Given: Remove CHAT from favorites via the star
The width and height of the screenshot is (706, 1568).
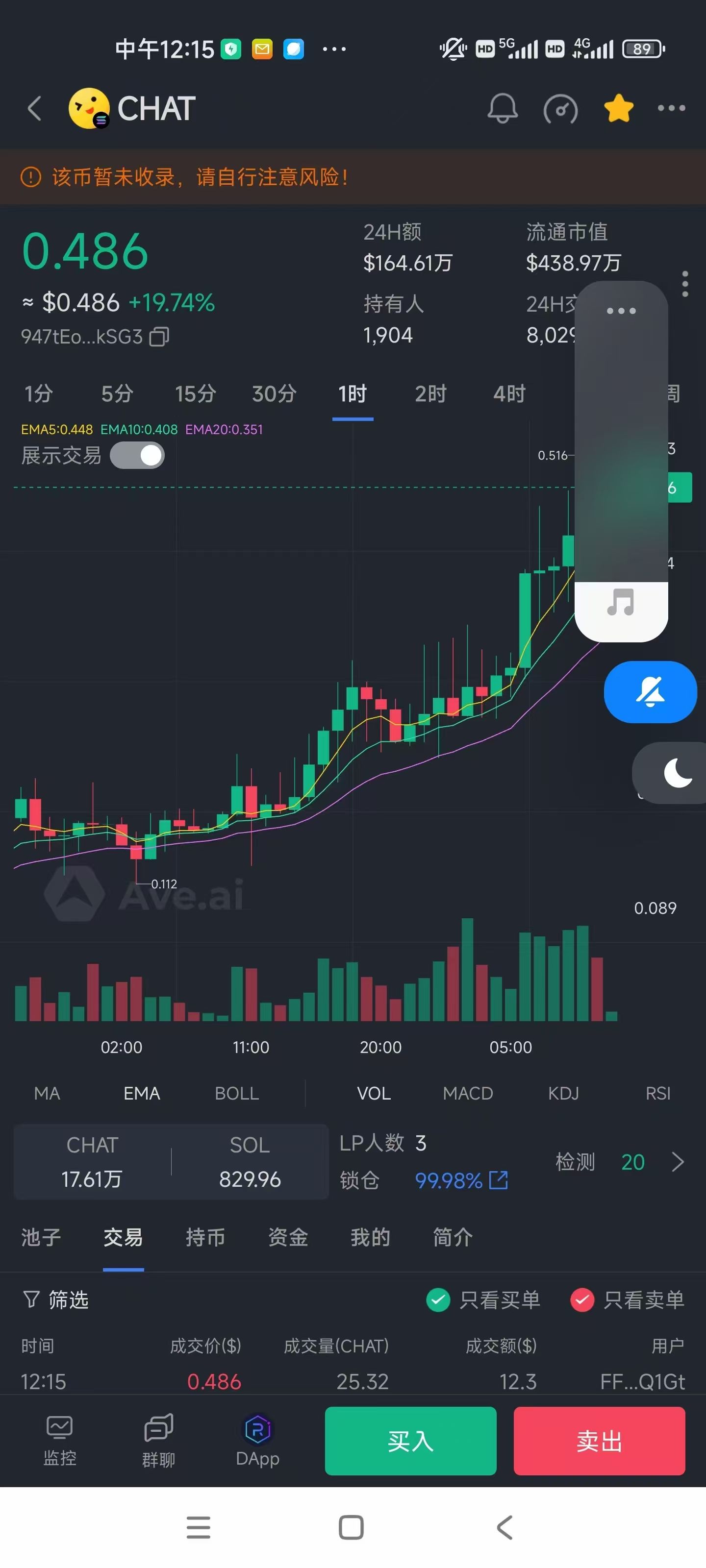Looking at the screenshot, I should pyautogui.click(x=618, y=108).
